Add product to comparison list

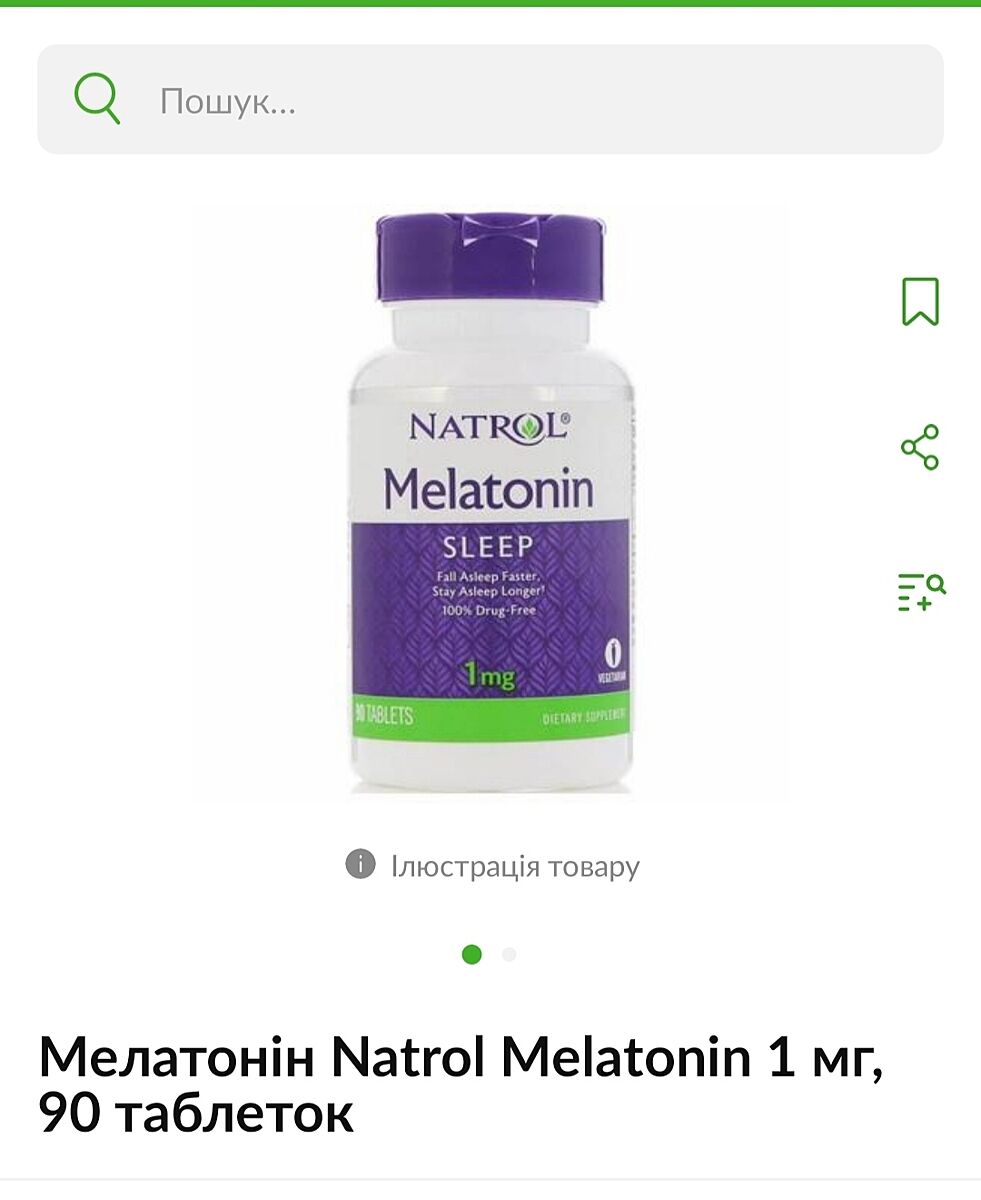click(921, 592)
